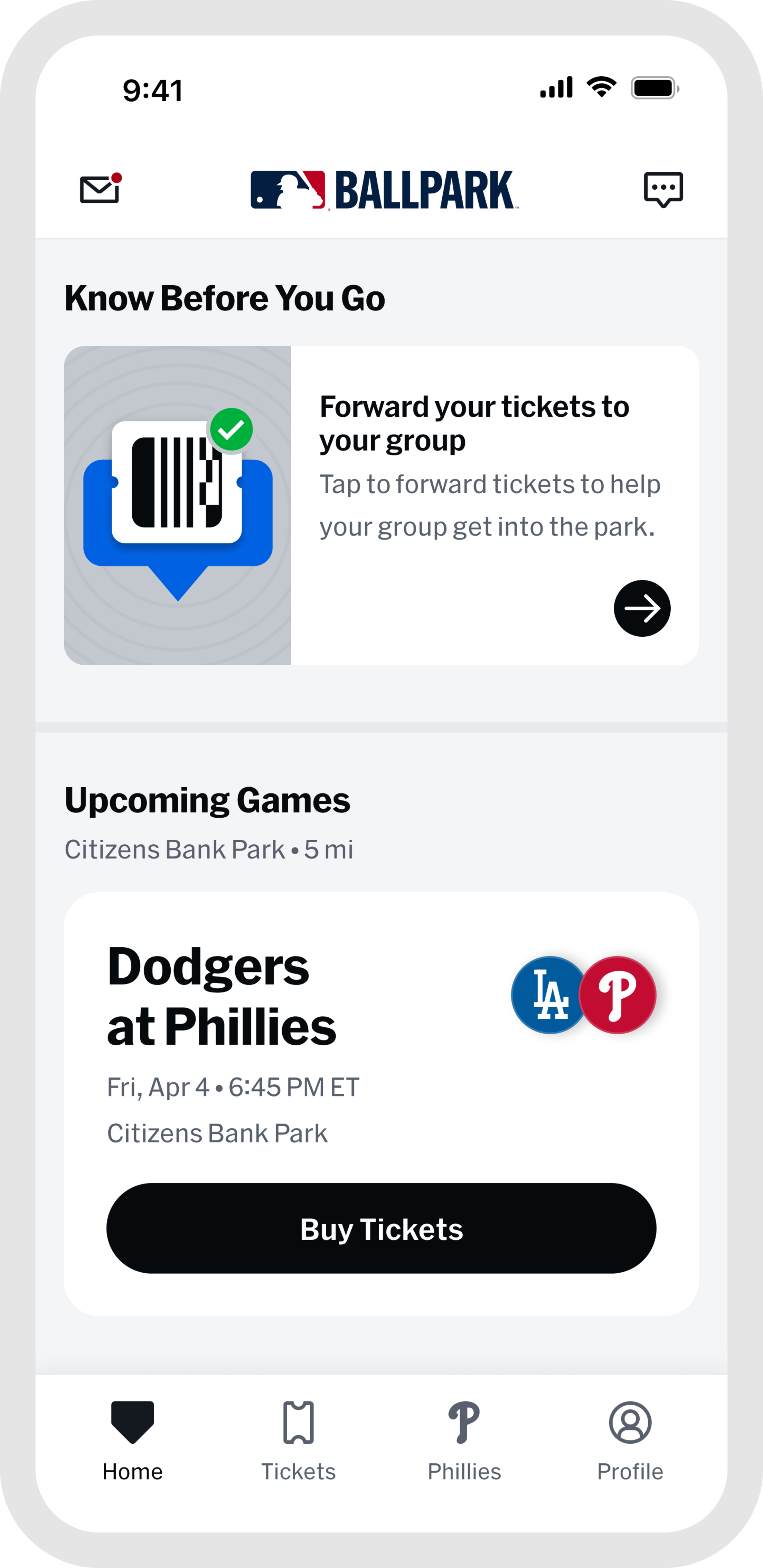Viewport: 763px width, 1568px height.
Task: Open the chat support icon
Action: (663, 189)
